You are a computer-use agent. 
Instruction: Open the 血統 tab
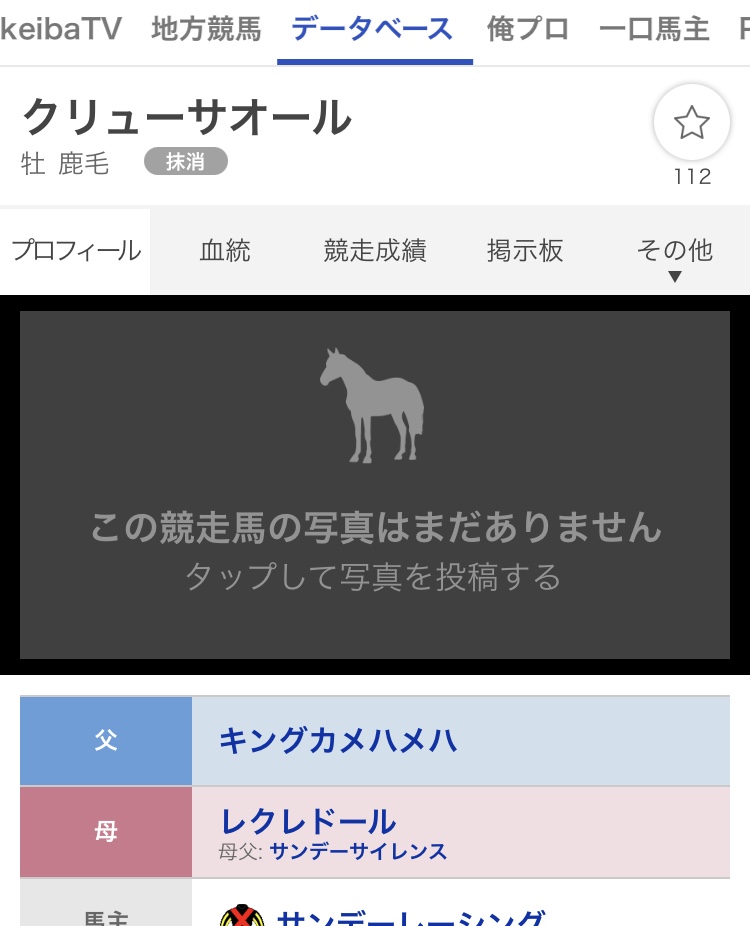[x=225, y=250]
